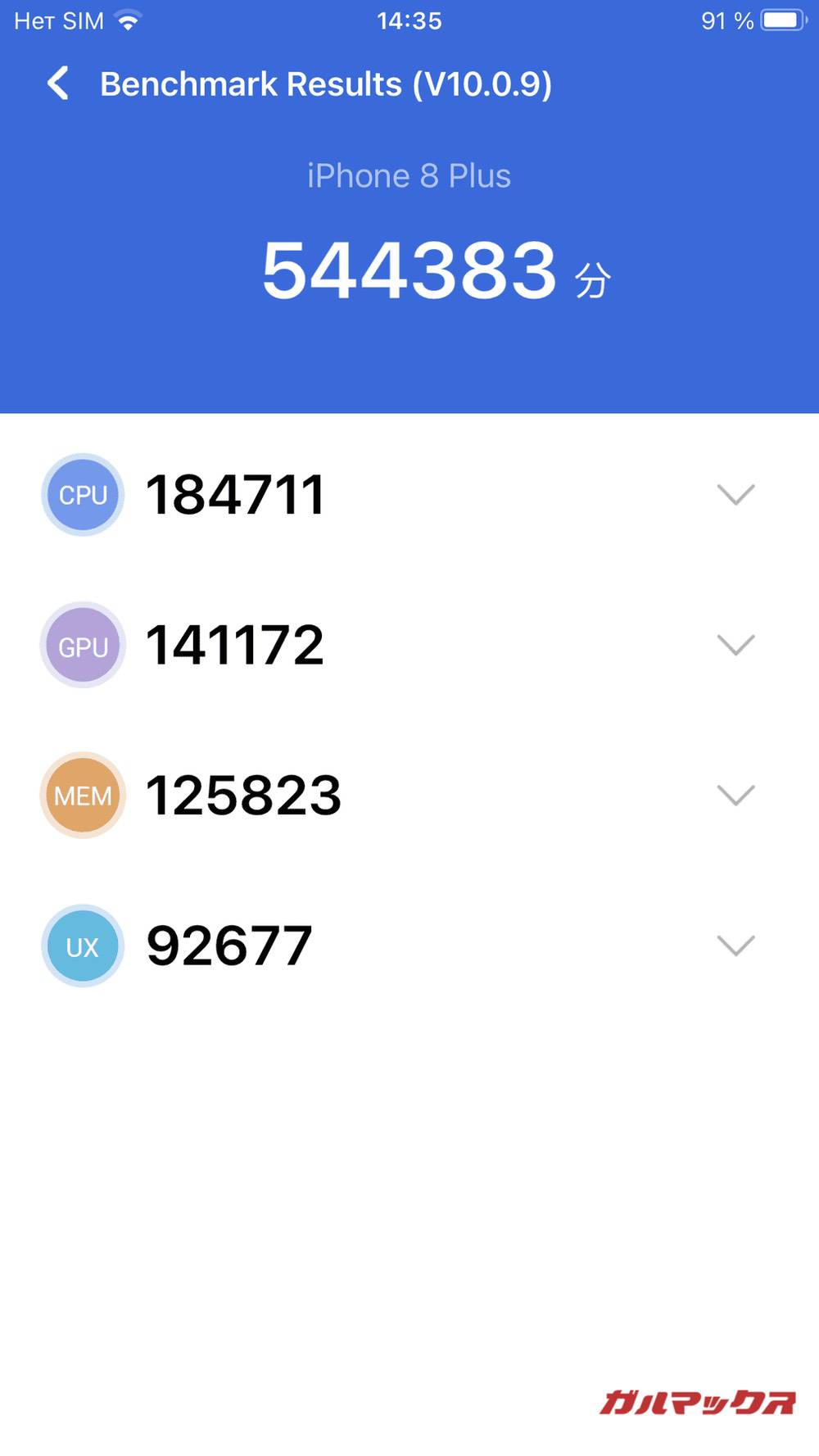Screen dimensions: 819x1456
Task: Expand the MEM score details
Action: click(735, 795)
